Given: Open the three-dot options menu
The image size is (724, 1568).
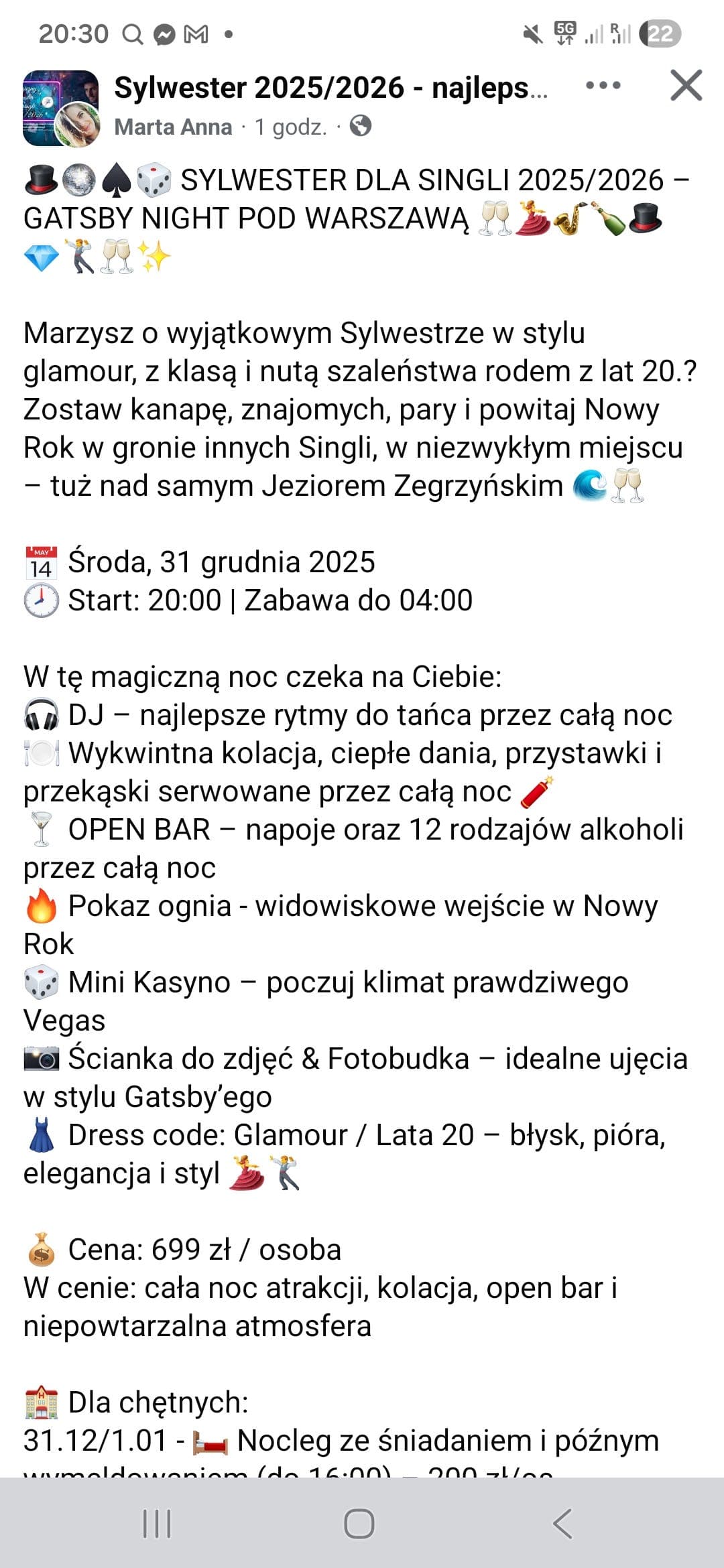Looking at the screenshot, I should click(x=603, y=86).
